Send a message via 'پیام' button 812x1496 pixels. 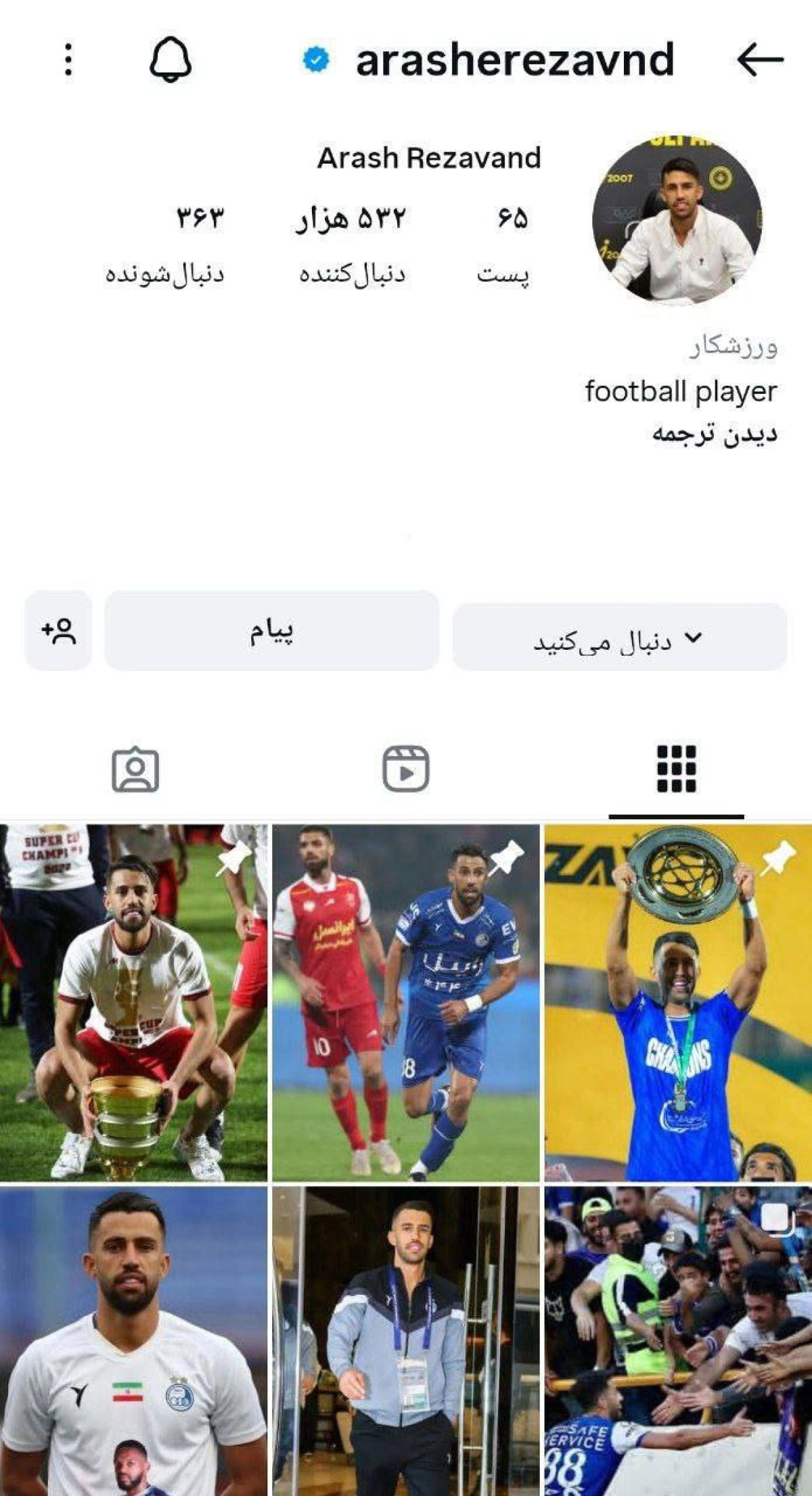[271, 630]
